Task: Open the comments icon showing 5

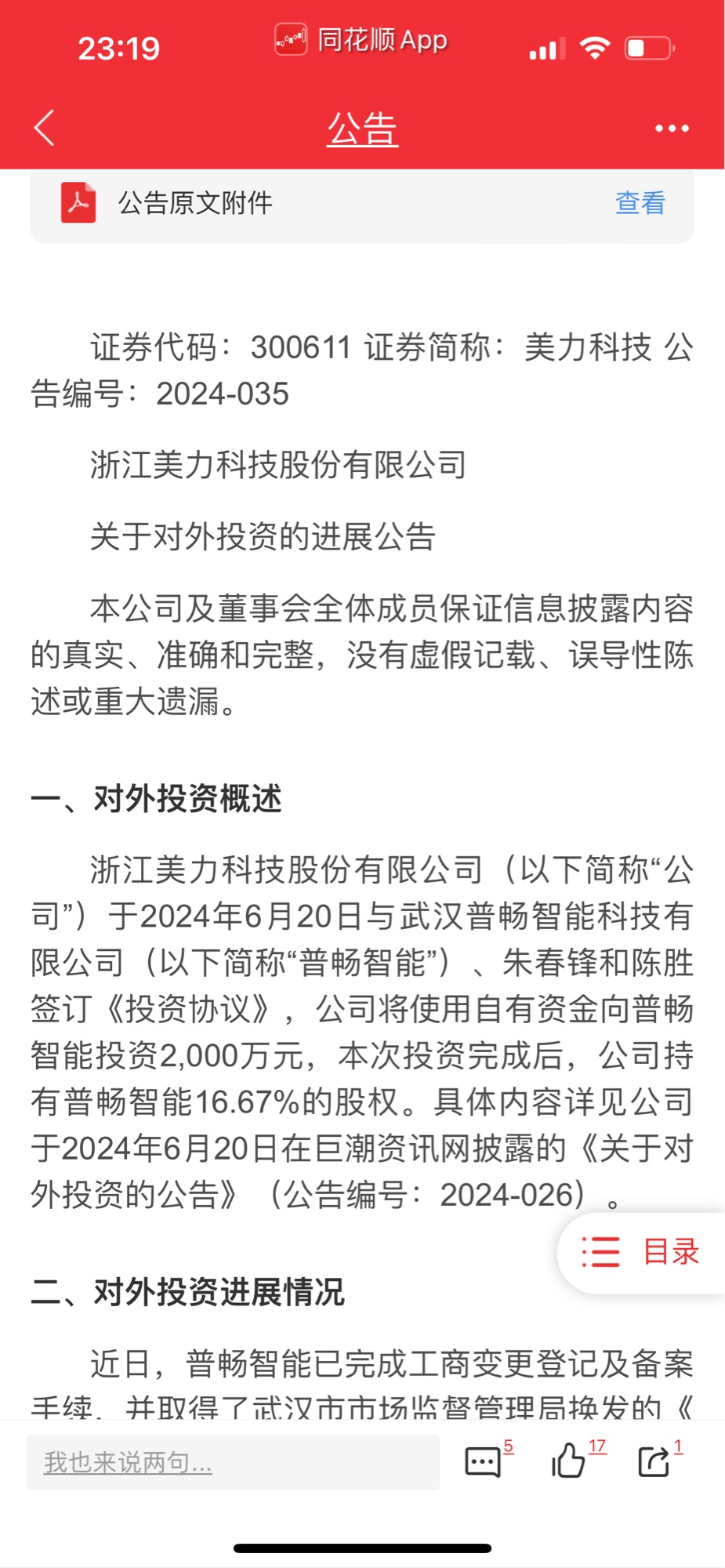Action: (x=483, y=1461)
